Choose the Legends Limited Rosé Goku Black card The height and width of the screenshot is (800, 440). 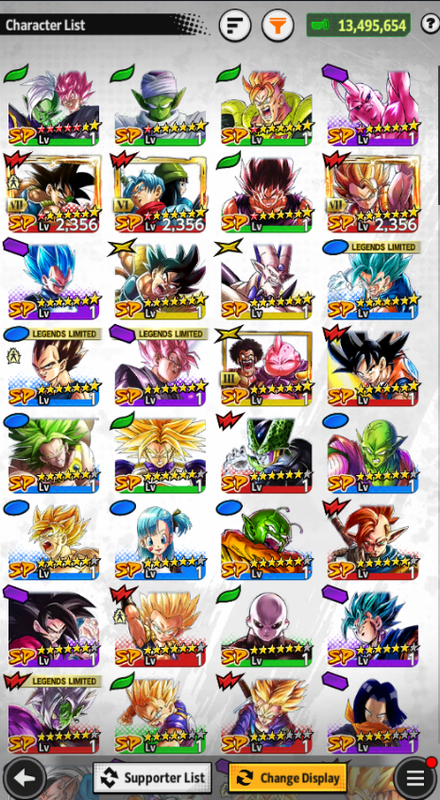pyautogui.click(x=160, y=367)
